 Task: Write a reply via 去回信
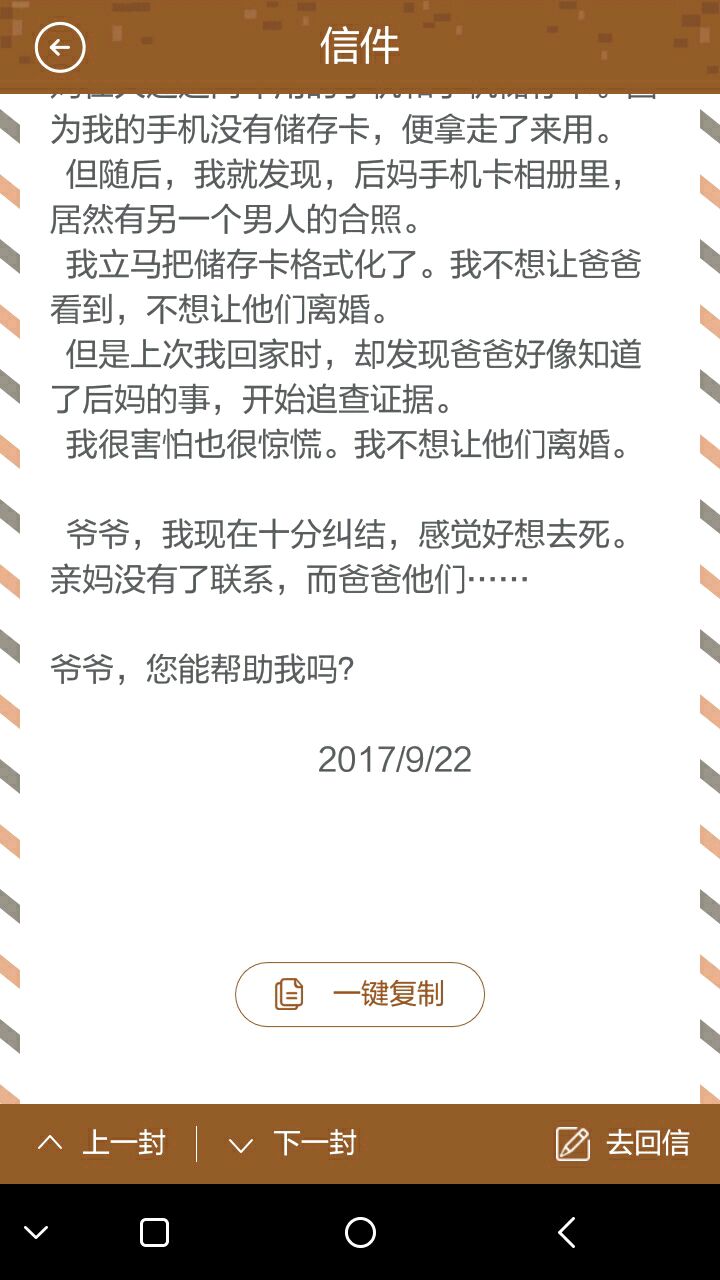[x=623, y=1143]
